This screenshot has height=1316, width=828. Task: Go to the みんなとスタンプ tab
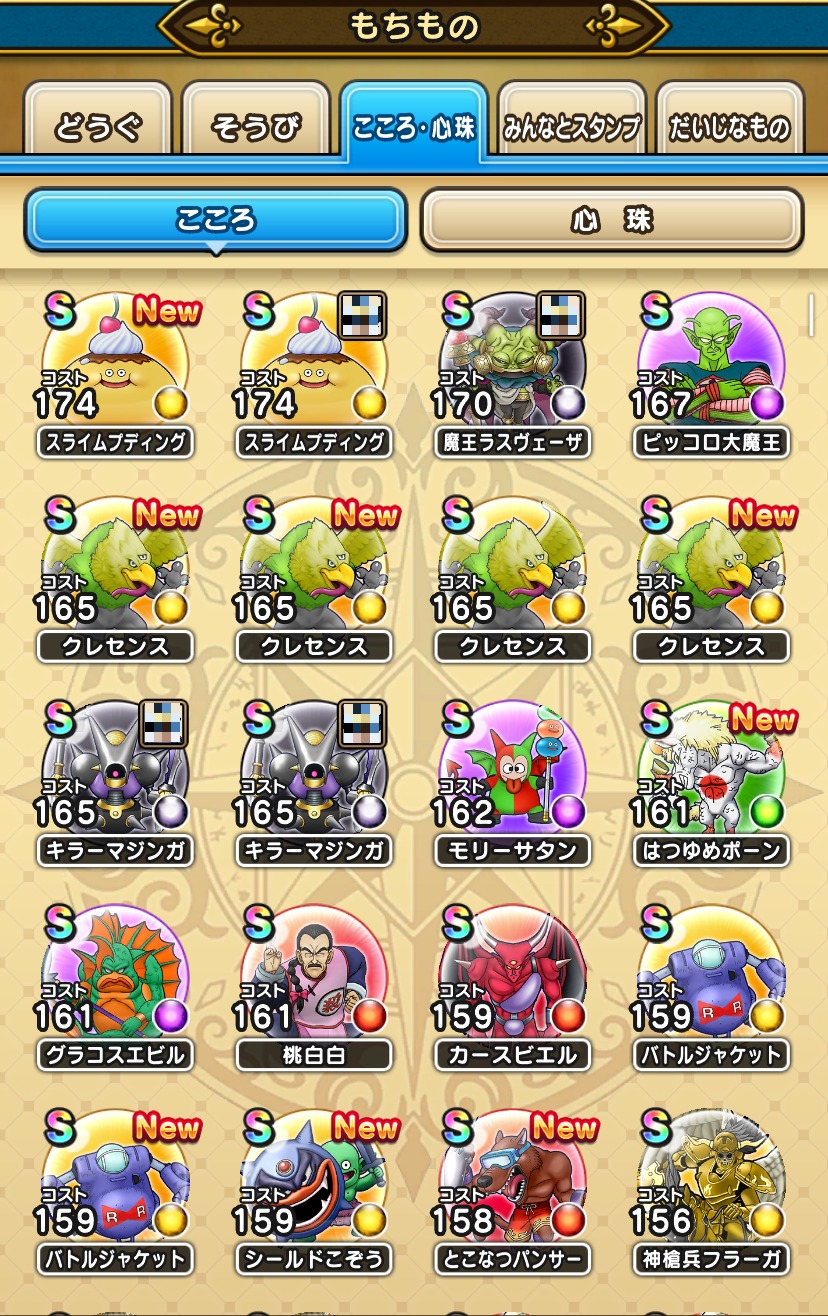pos(571,127)
